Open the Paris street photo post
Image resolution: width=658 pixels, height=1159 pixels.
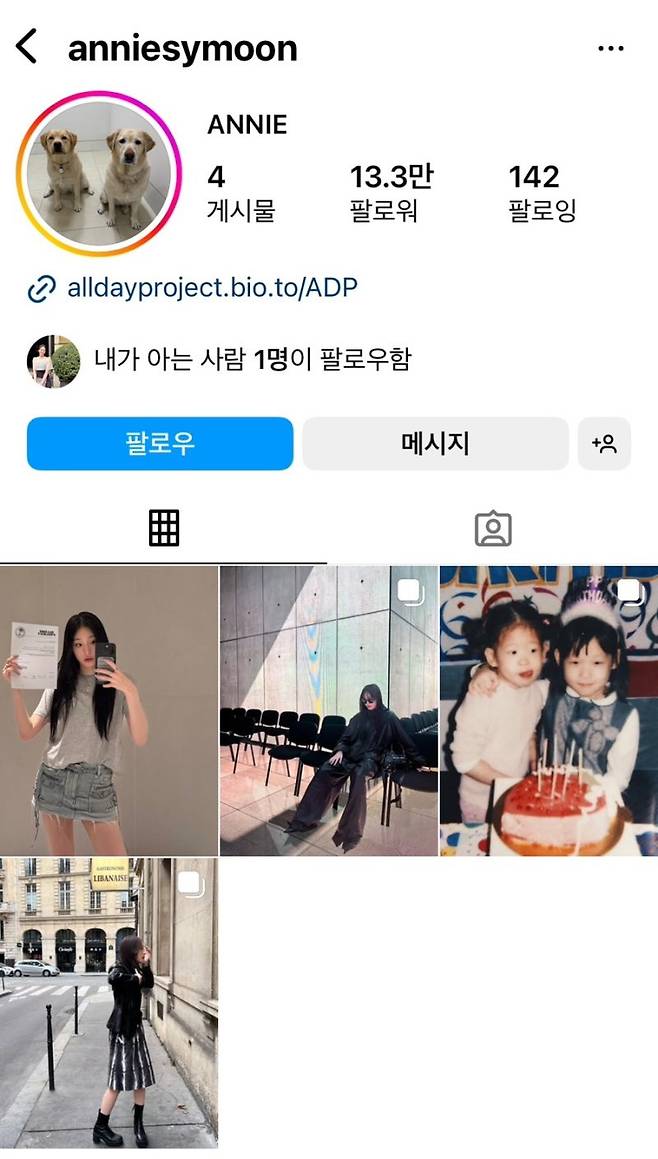click(108, 1002)
